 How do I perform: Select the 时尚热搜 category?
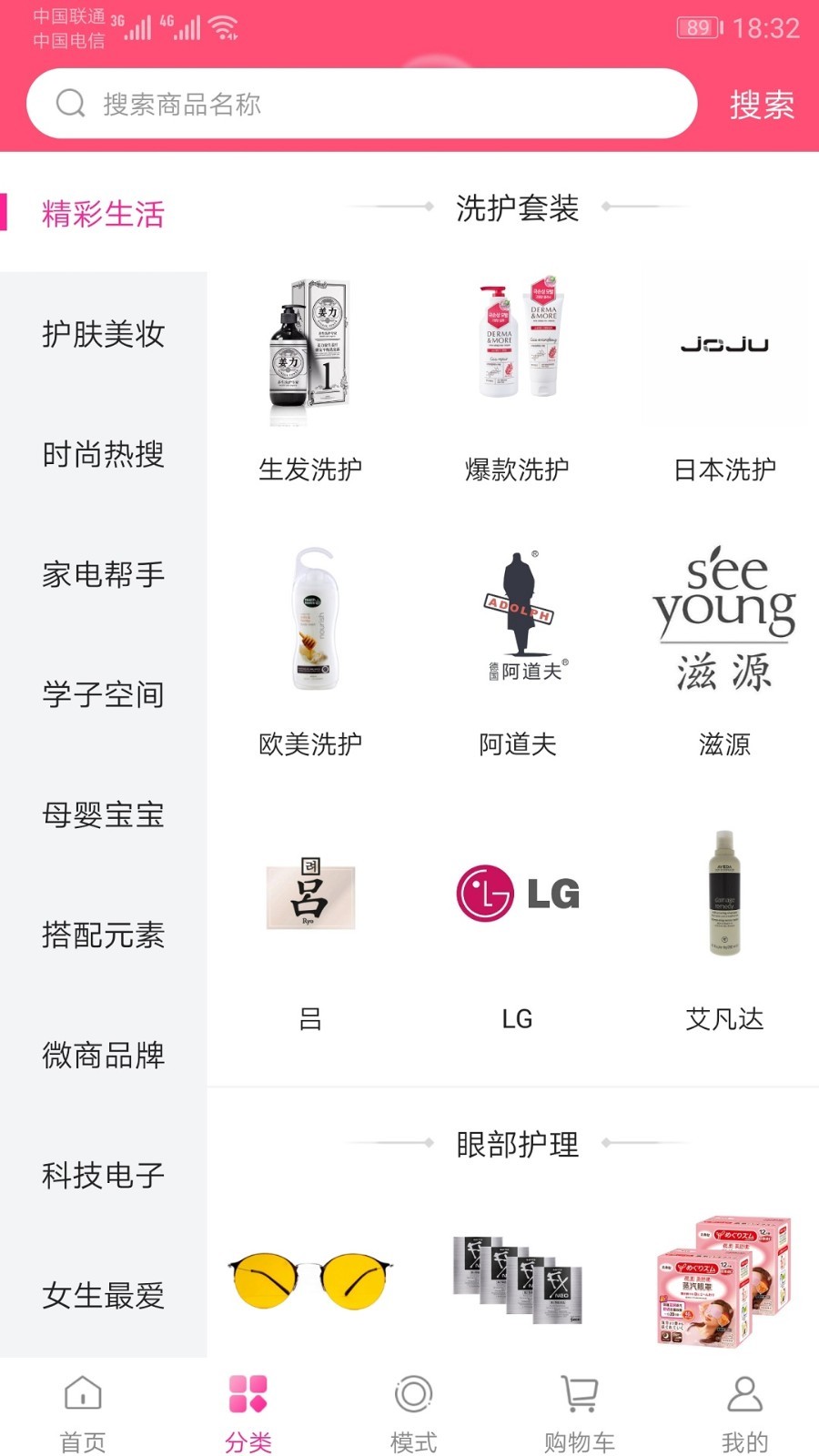pos(104,454)
